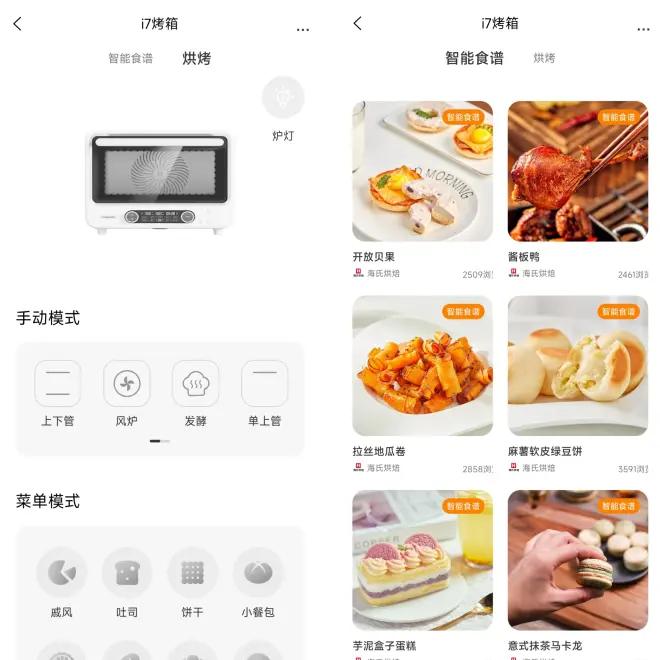The height and width of the screenshot is (660, 660).
Task: Open the 开放贝果 recipe card
Action: pos(422,171)
